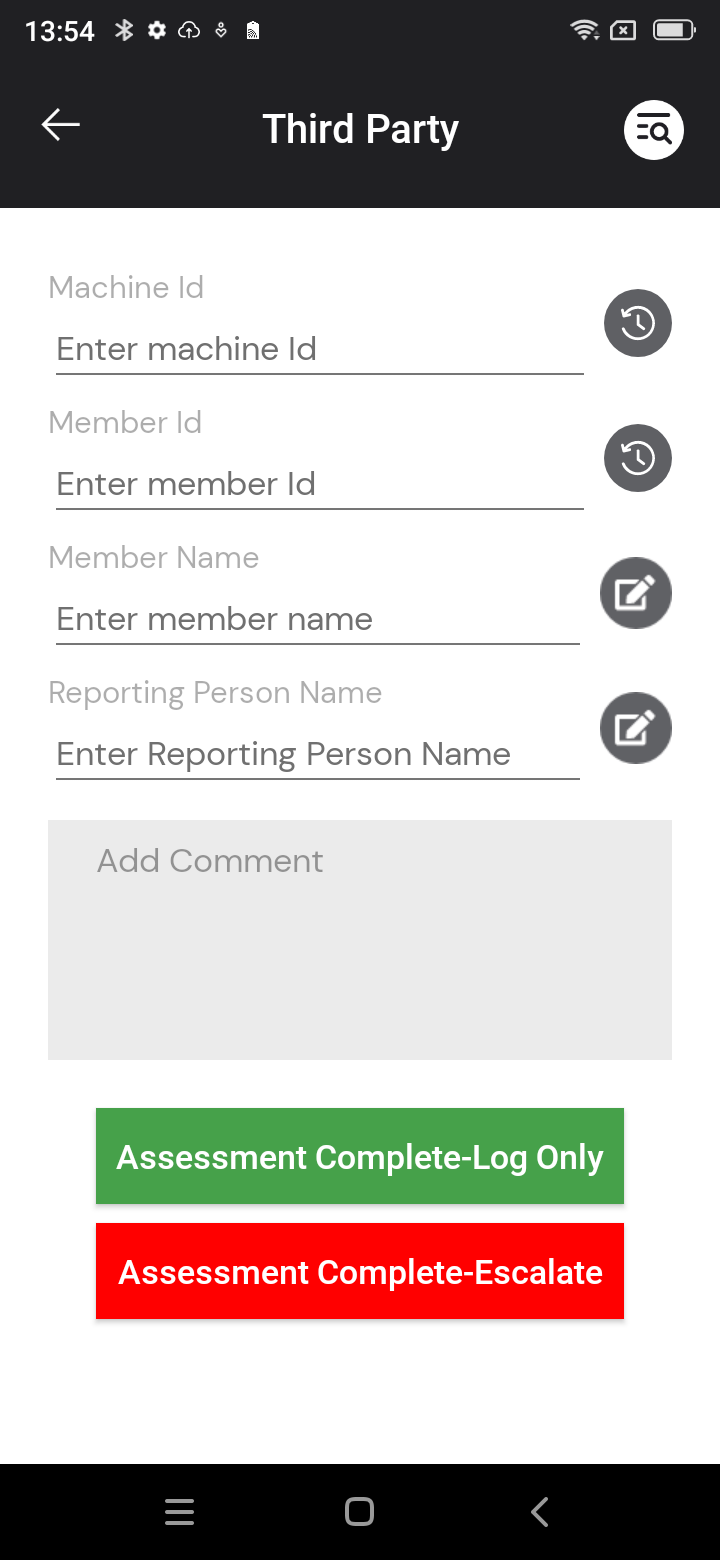The width and height of the screenshot is (720, 1560).
Task: Open the search list icon in header
Action: (x=654, y=129)
